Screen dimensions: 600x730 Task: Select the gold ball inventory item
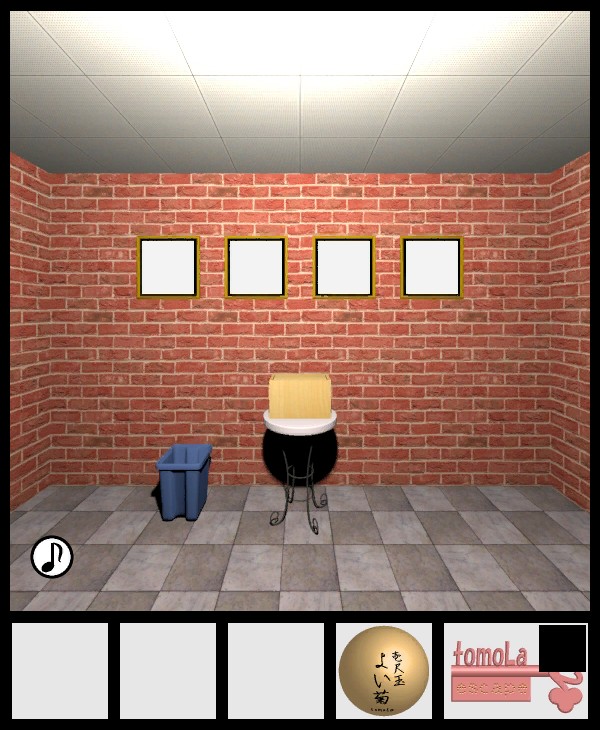[384, 671]
